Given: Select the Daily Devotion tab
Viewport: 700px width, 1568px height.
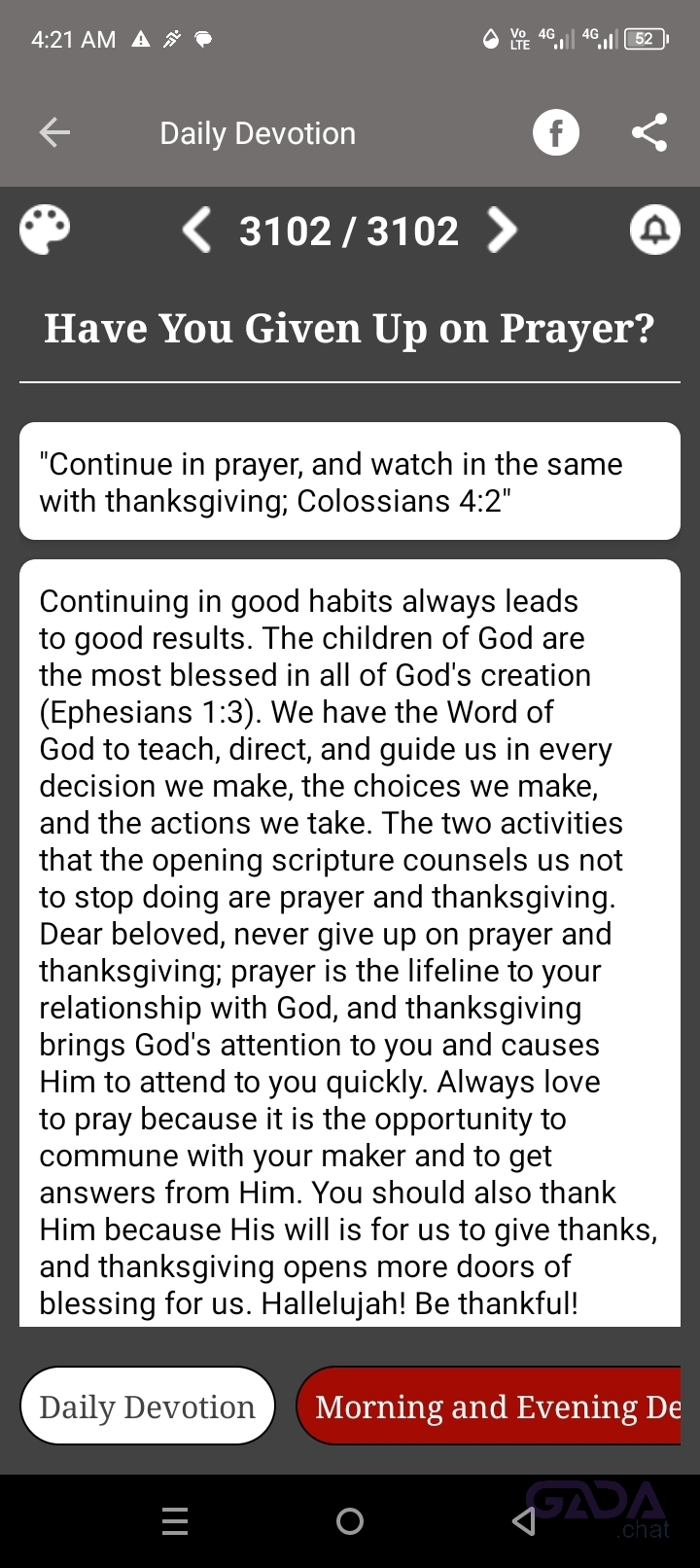Looking at the screenshot, I should (148, 1406).
